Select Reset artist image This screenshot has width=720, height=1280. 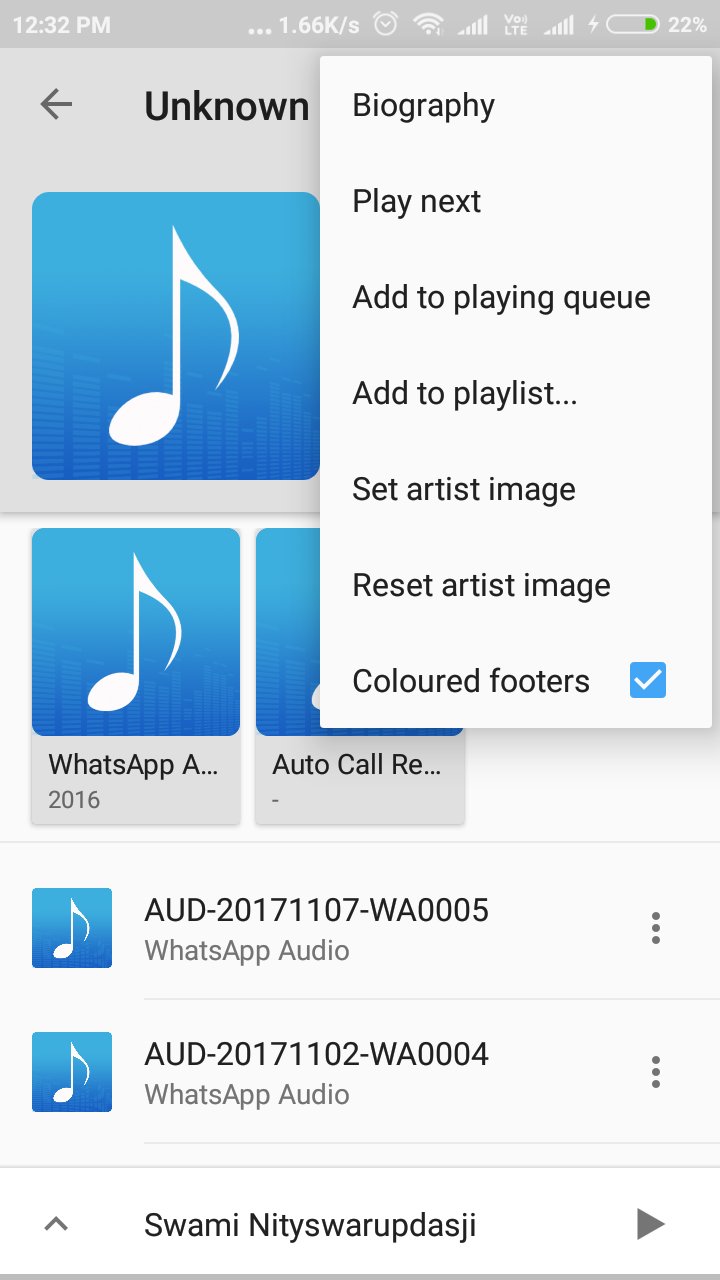click(x=481, y=586)
